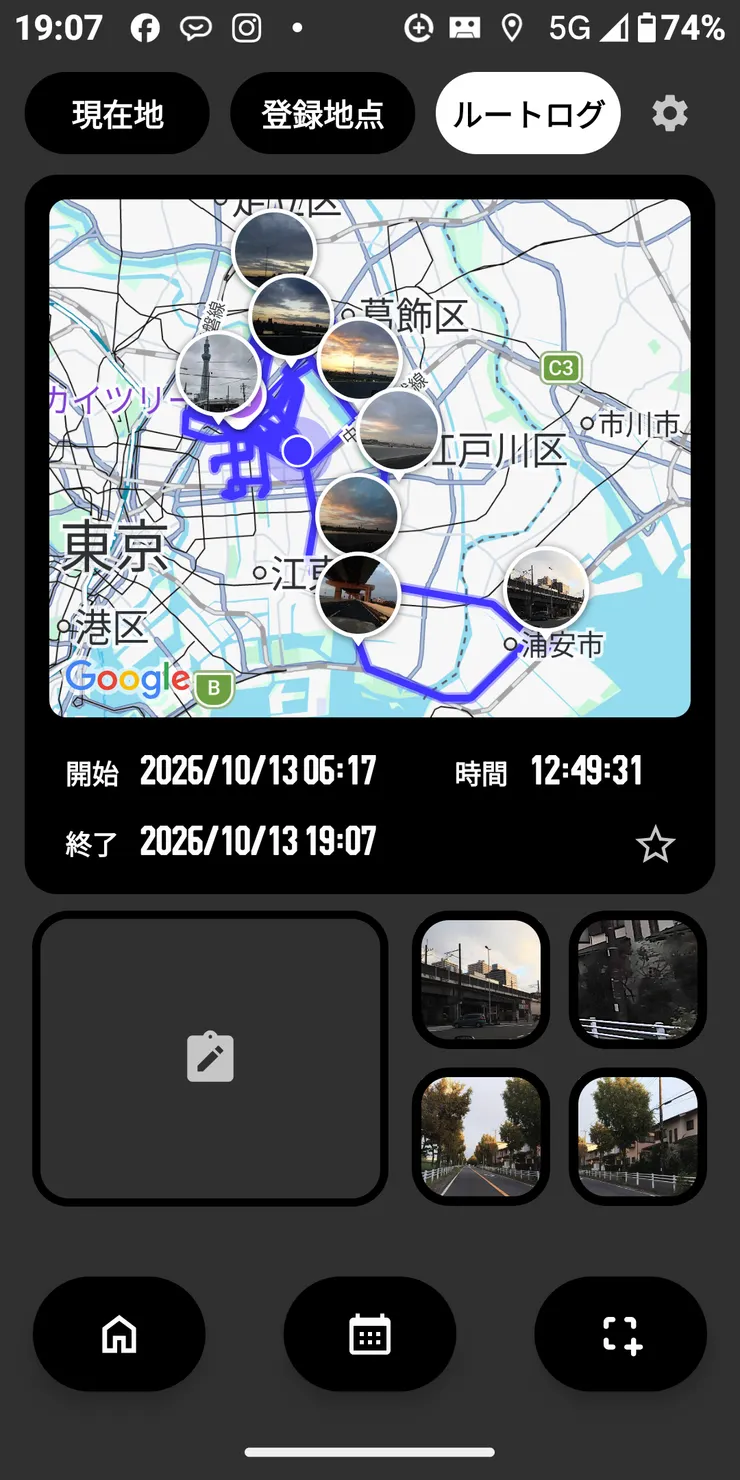Open the houses and tree photo thumbnail

pyautogui.click(x=638, y=1137)
